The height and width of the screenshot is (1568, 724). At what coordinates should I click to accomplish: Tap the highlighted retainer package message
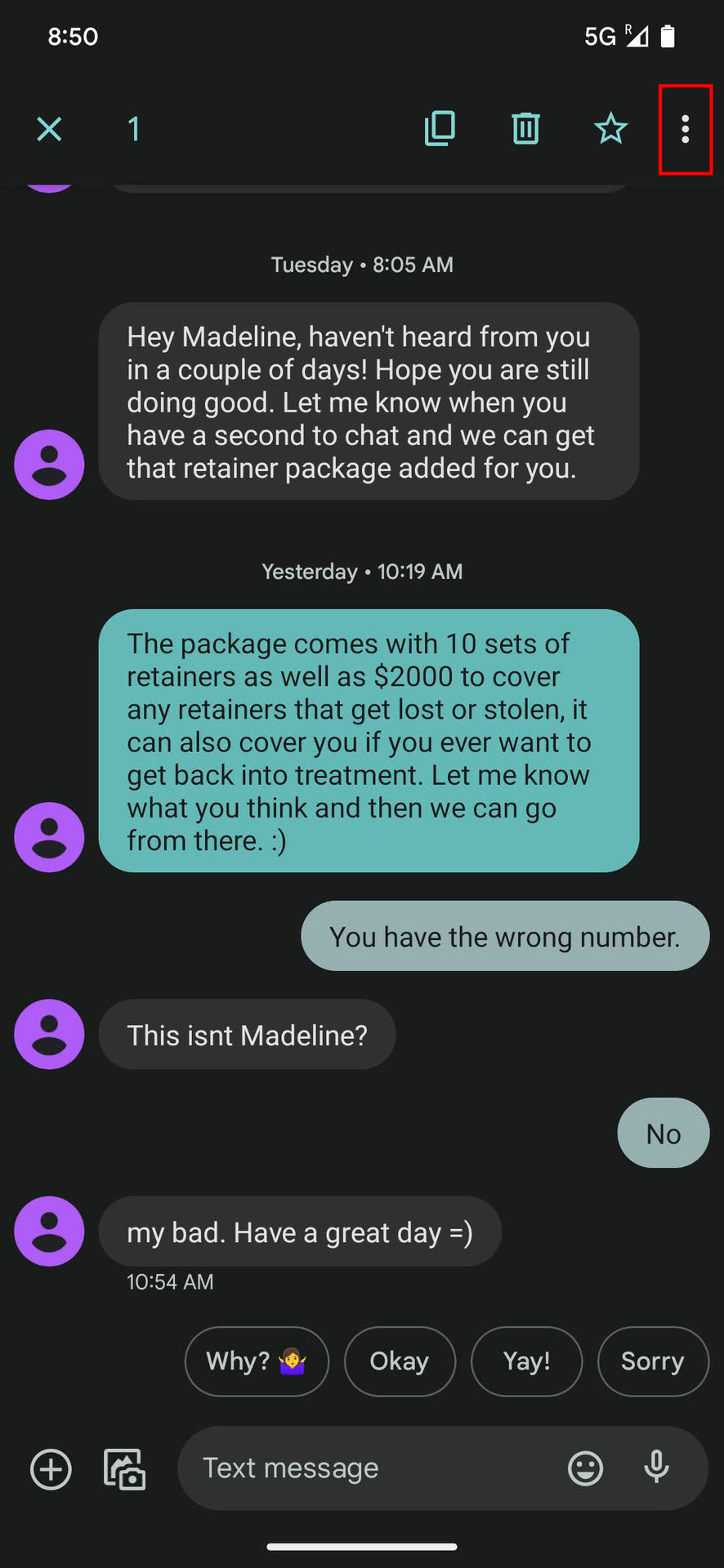coord(369,741)
